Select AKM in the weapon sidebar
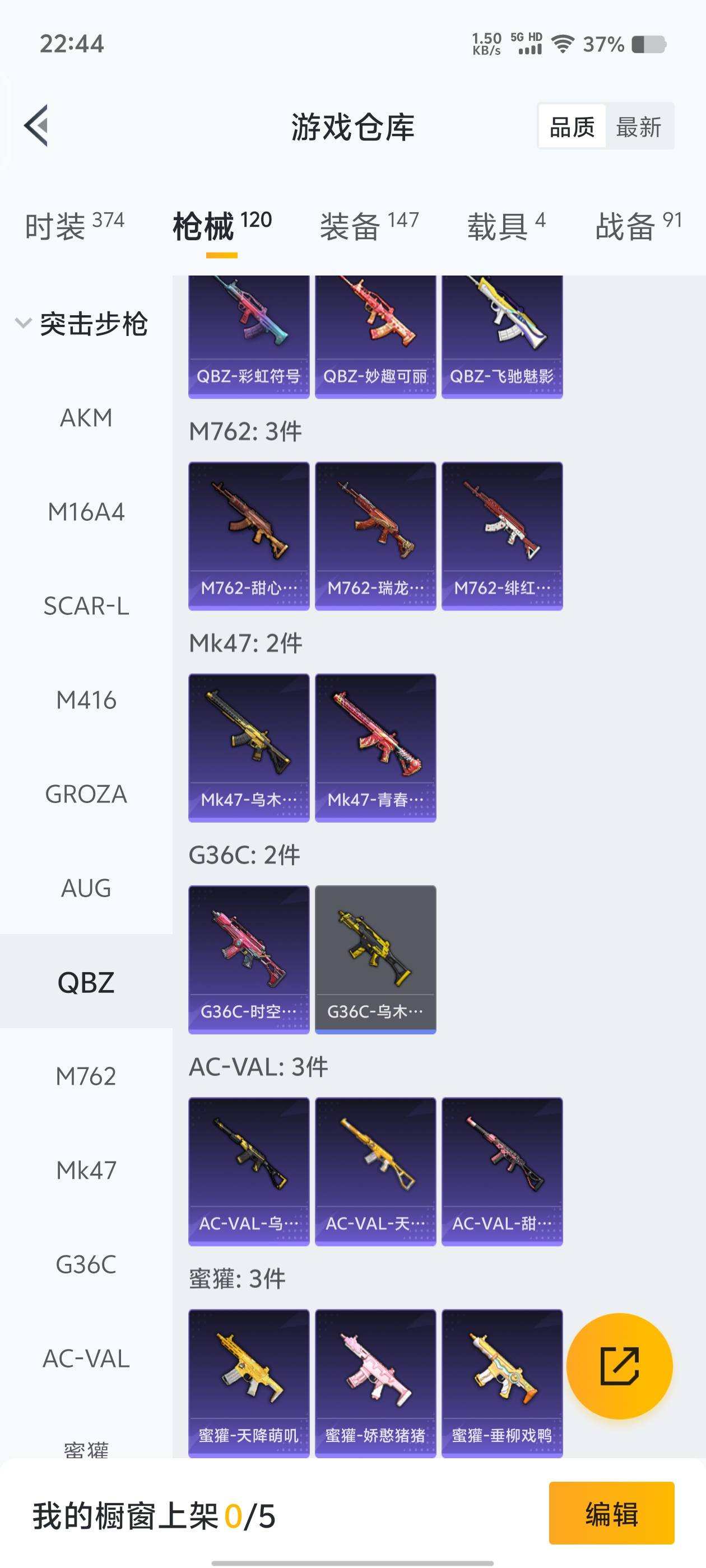The height and width of the screenshot is (1568, 706). 86,418
